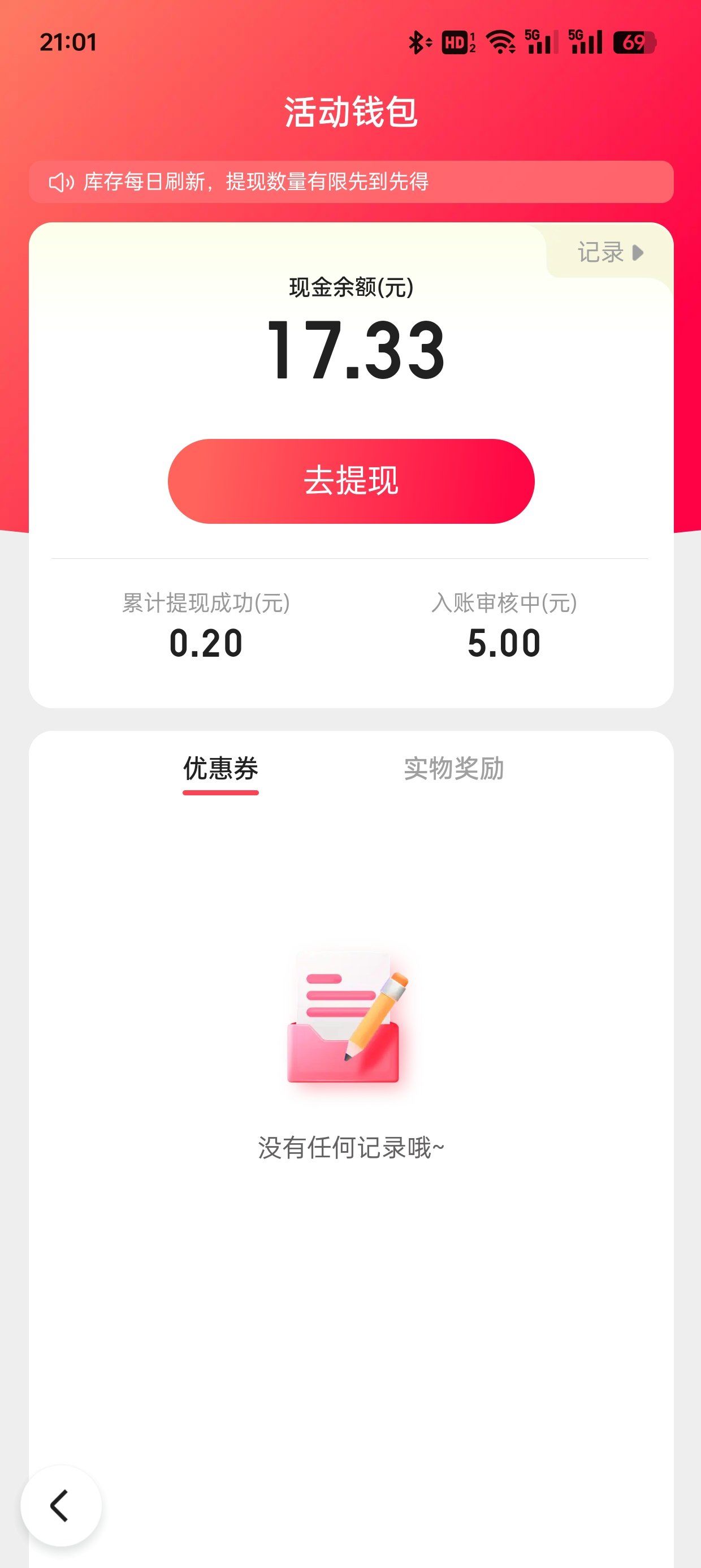The height and width of the screenshot is (1568, 701).
Task: Tap the red underline indicator below 优惠券
Action: tap(220, 792)
